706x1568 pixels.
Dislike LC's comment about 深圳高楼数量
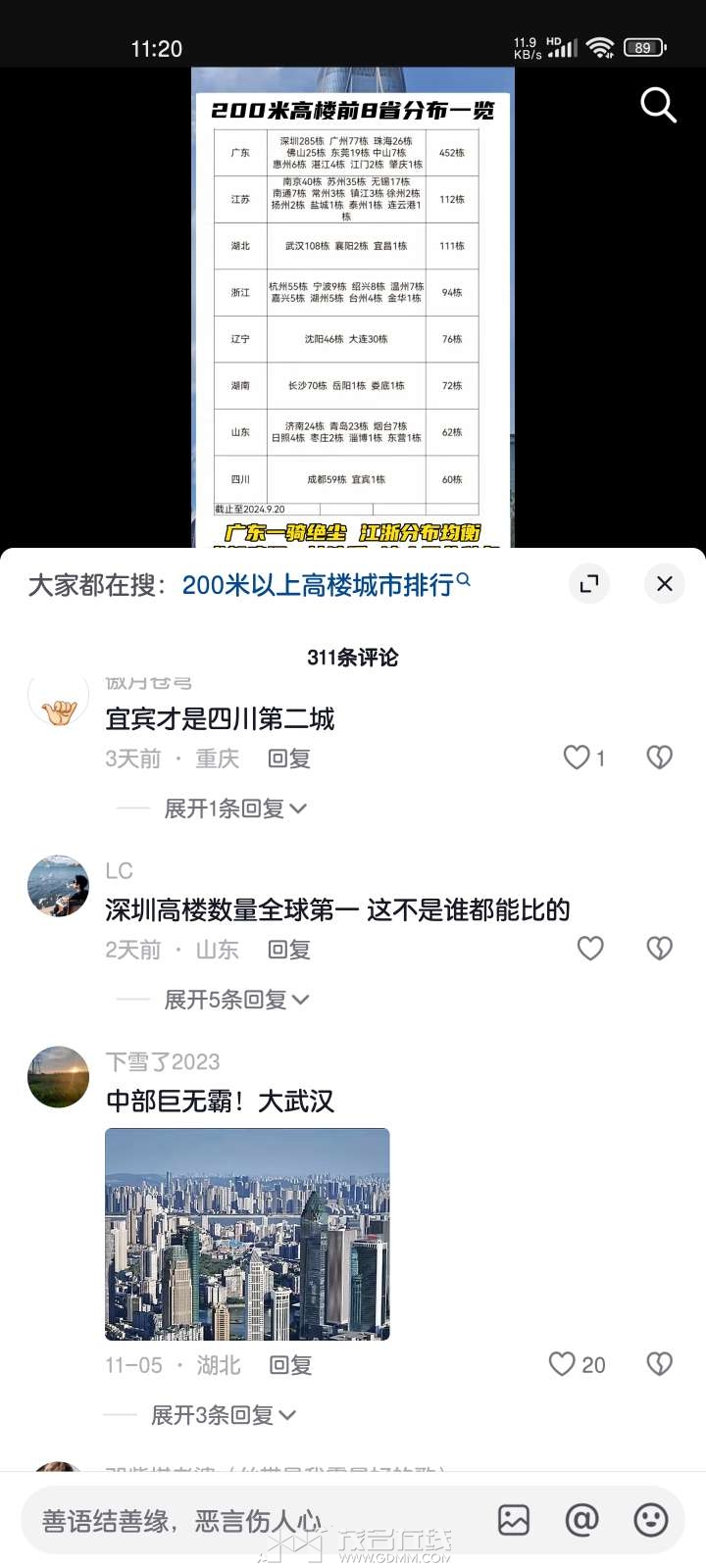click(x=659, y=949)
